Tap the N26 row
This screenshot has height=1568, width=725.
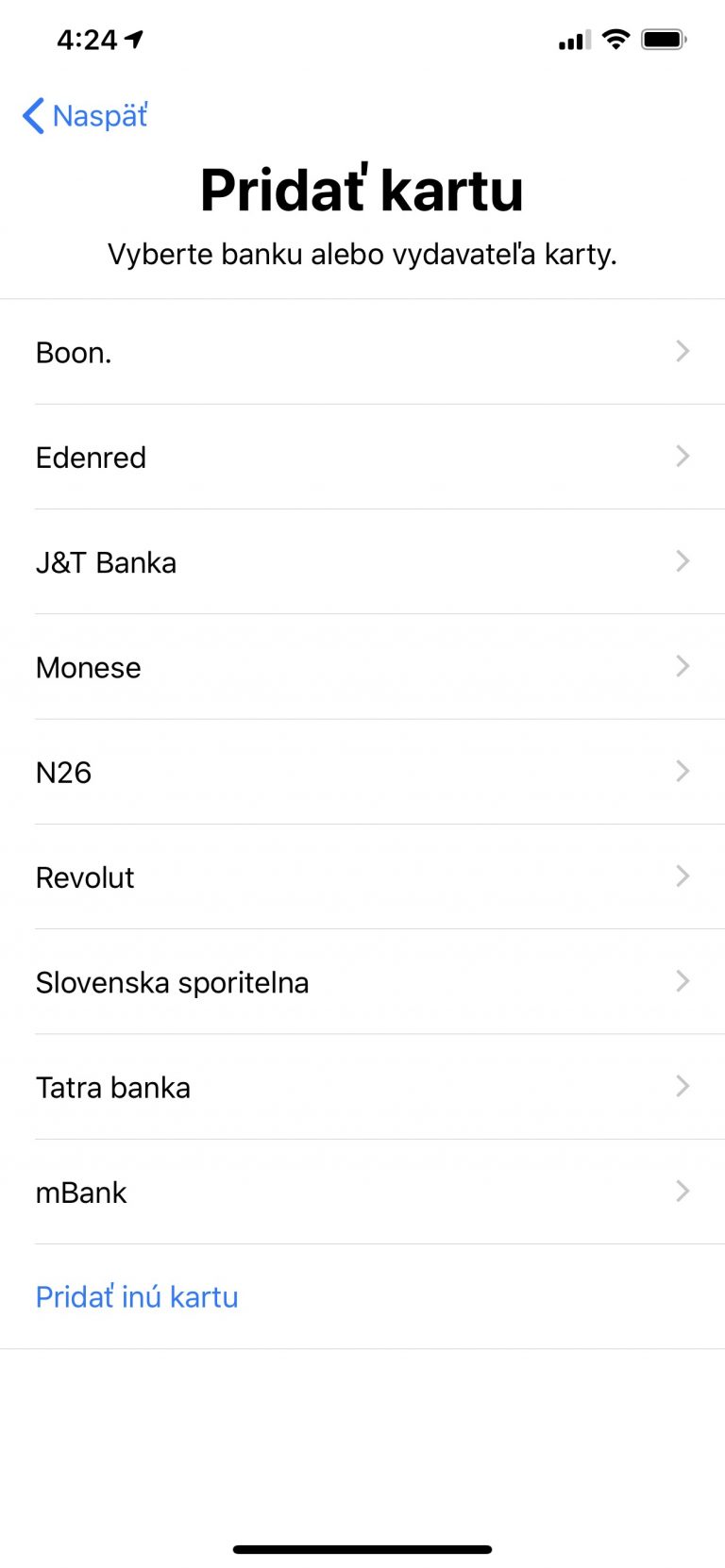362,773
